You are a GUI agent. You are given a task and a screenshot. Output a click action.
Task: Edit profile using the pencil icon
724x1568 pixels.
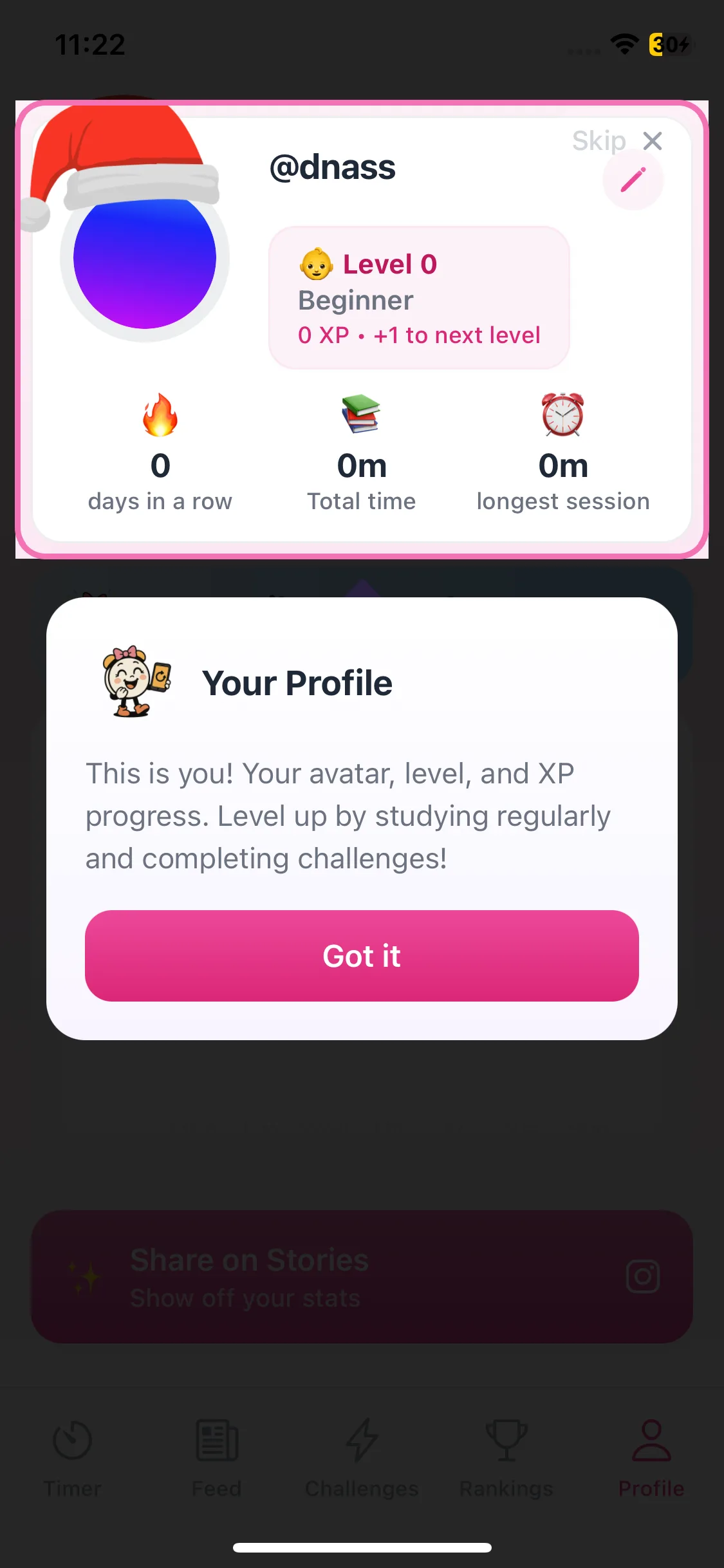point(633,180)
